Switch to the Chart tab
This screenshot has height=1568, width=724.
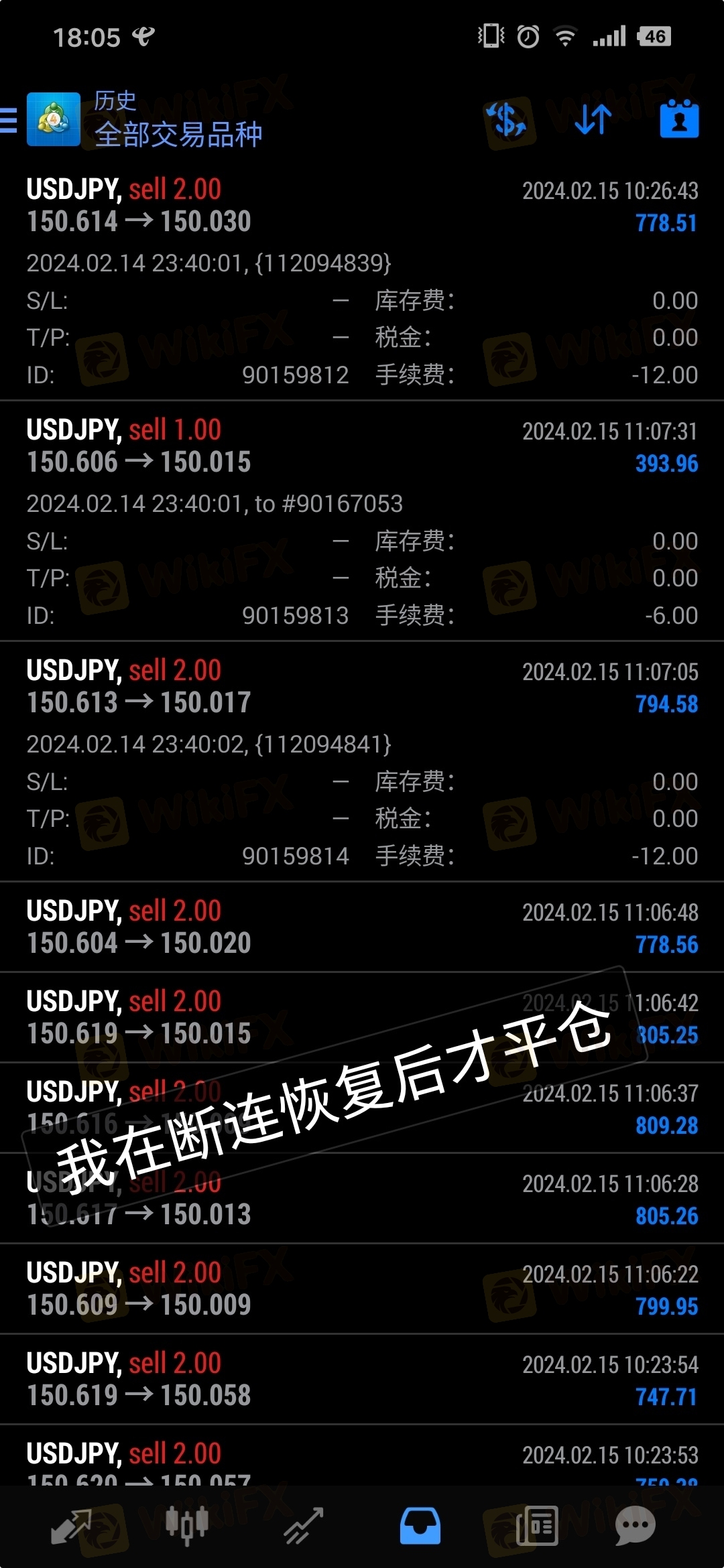(x=186, y=1526)
